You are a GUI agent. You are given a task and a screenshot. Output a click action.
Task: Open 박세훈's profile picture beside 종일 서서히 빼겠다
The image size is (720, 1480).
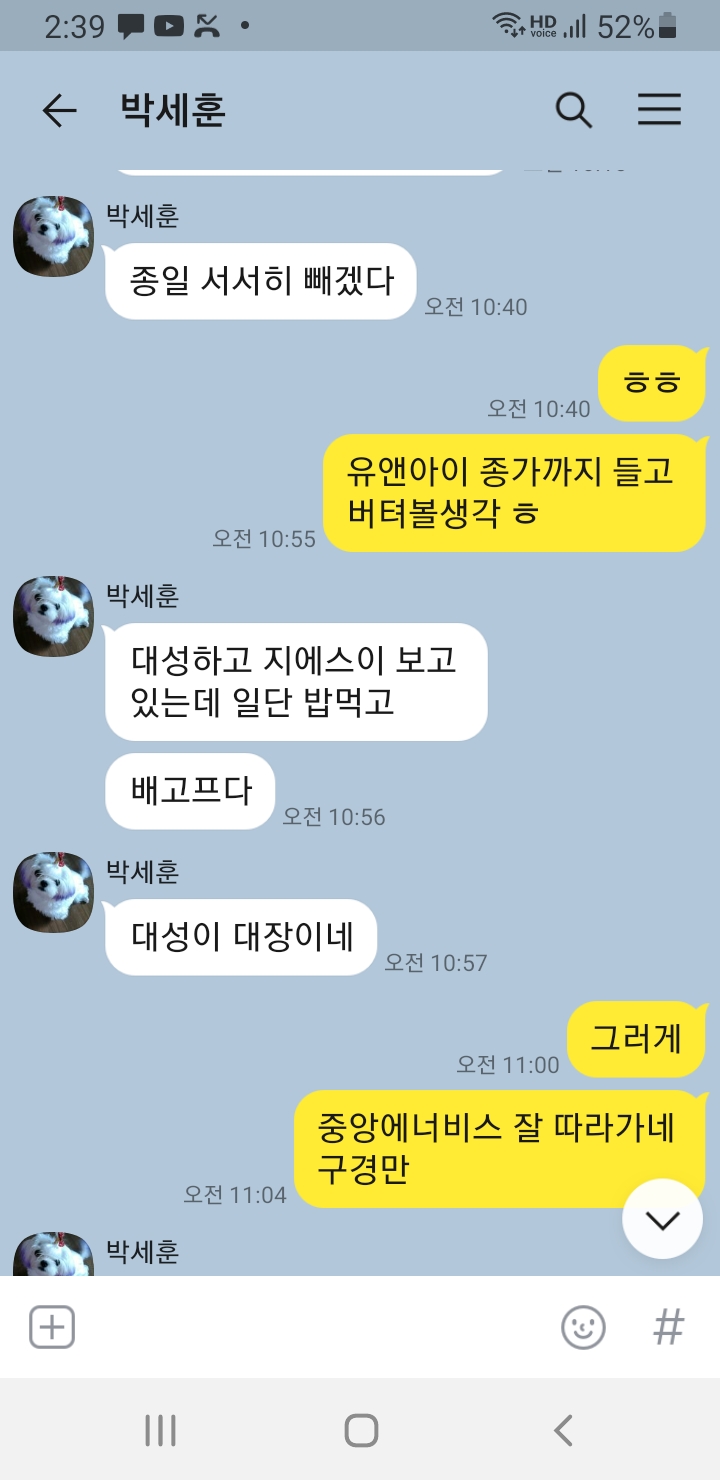tap(53, 236)
